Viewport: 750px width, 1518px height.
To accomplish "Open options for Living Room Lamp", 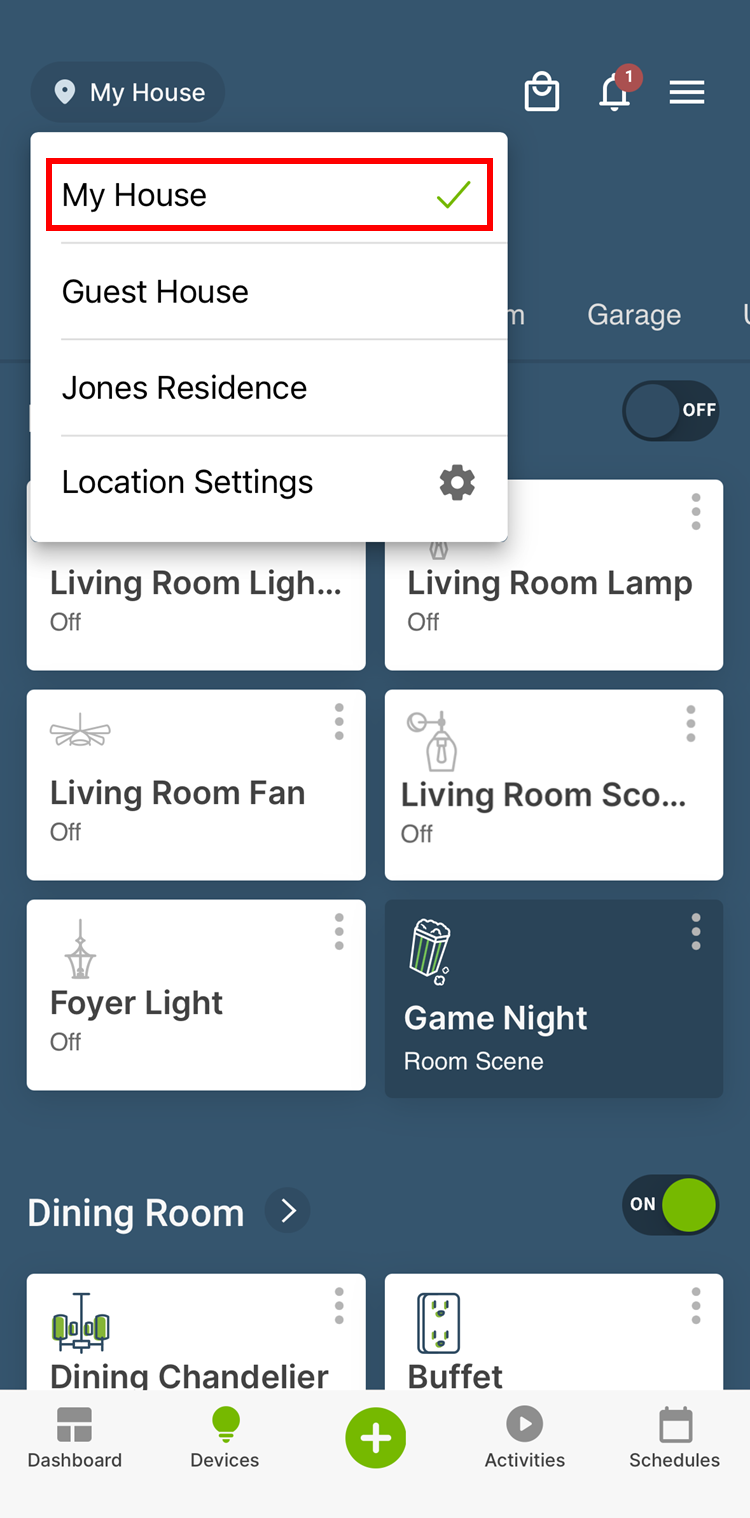I will coord(695,512).
